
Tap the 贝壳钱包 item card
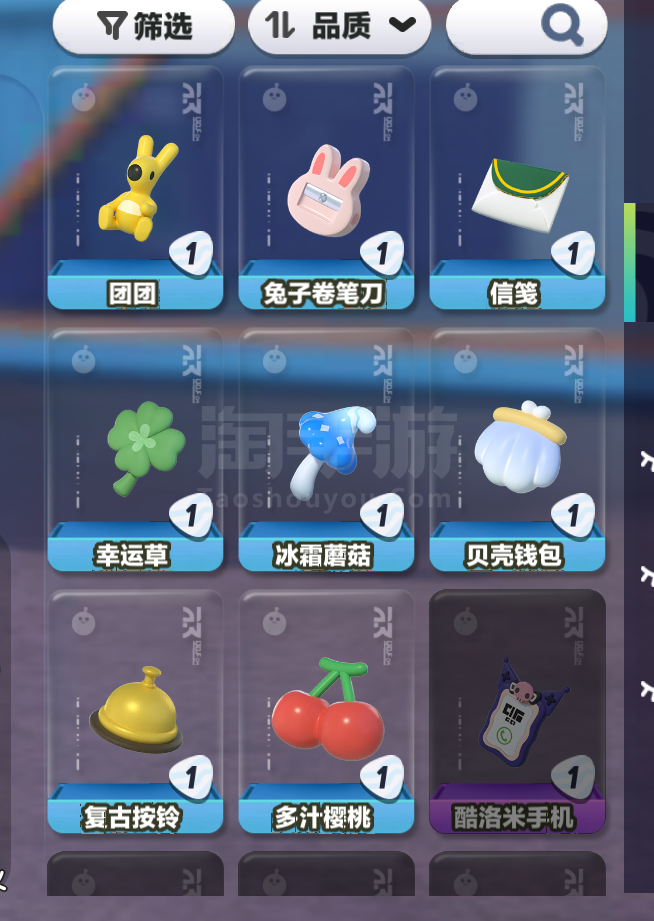(517, 450)
